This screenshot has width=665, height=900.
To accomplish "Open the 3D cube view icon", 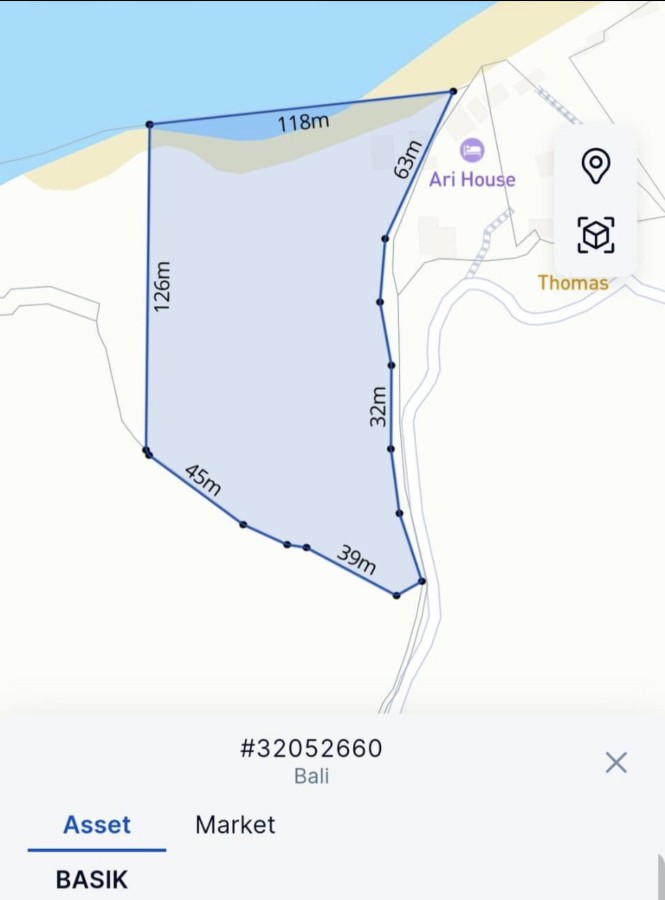I will pos(596,235).
